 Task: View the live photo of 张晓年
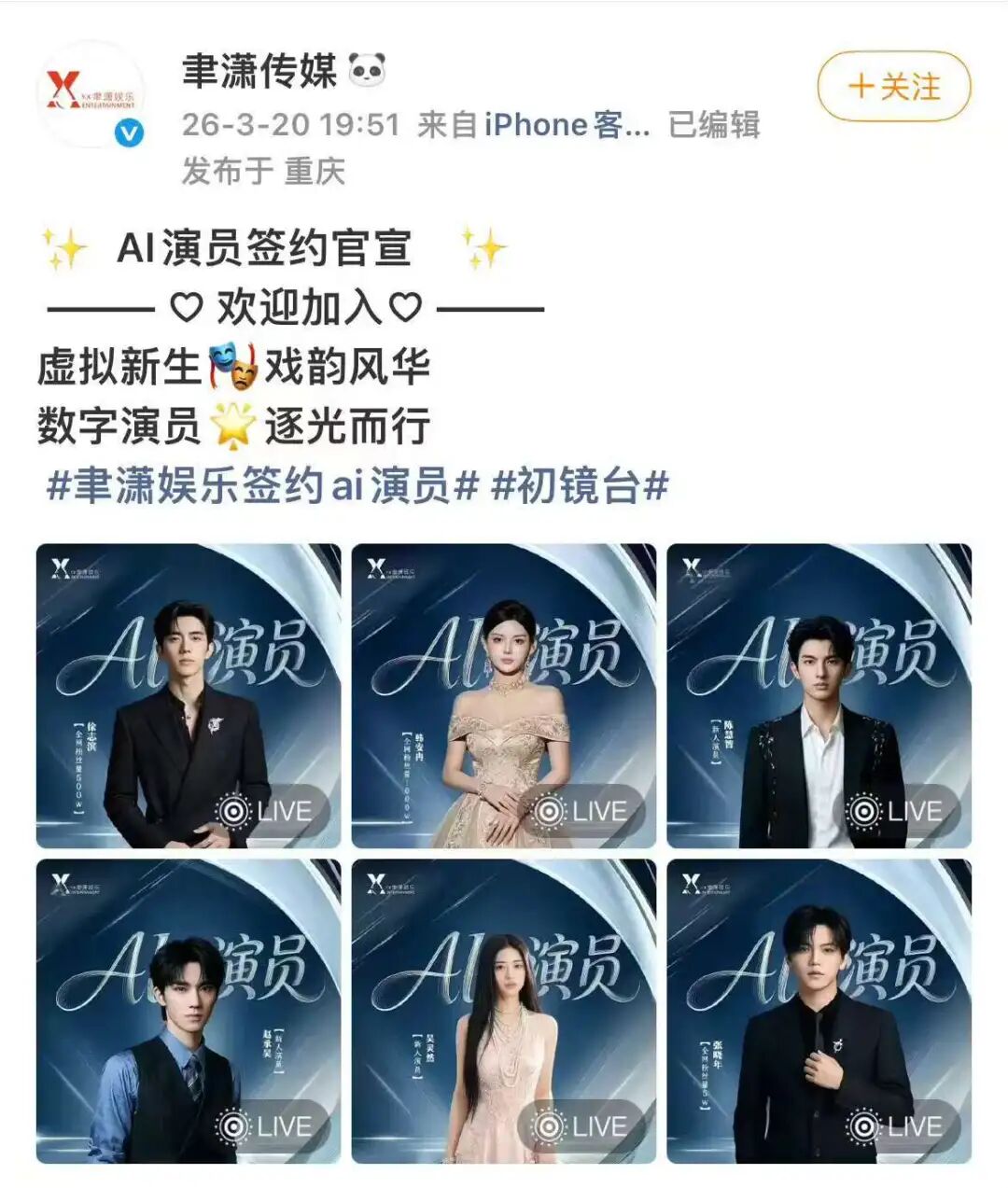(x=819, y=1011)
